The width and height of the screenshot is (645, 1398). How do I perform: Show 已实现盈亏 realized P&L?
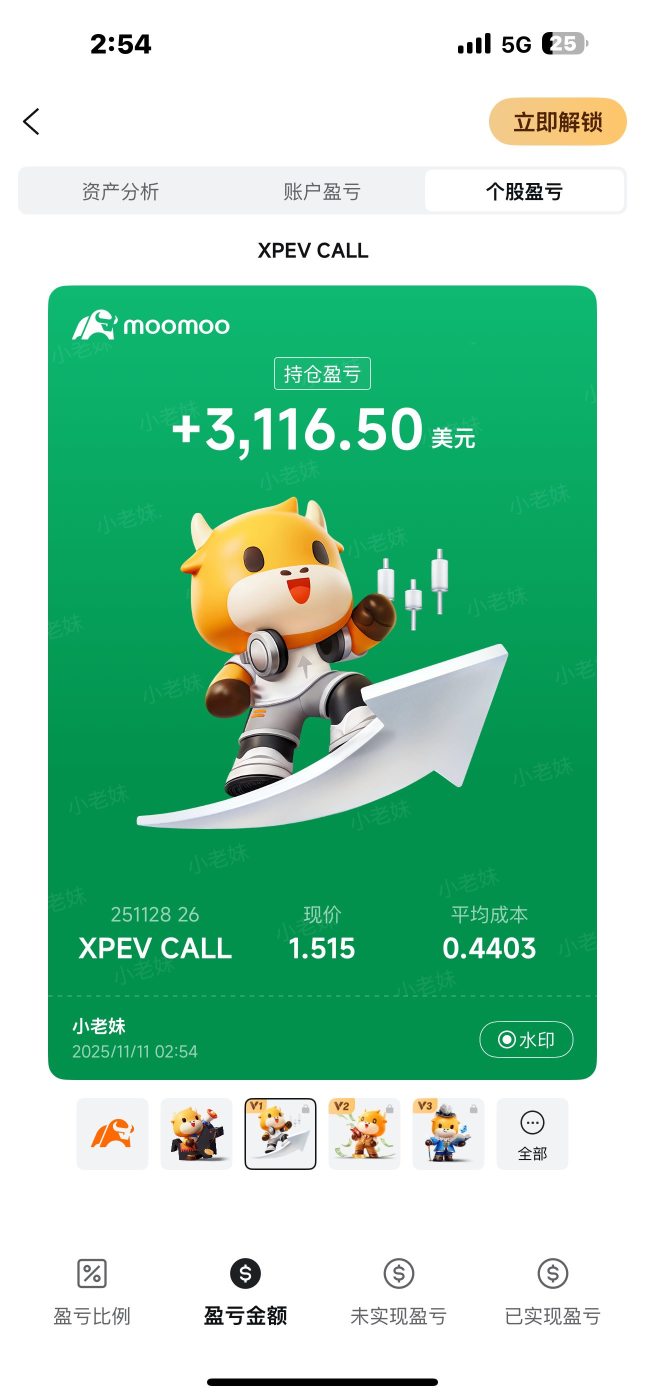(x=553, y=1291)
